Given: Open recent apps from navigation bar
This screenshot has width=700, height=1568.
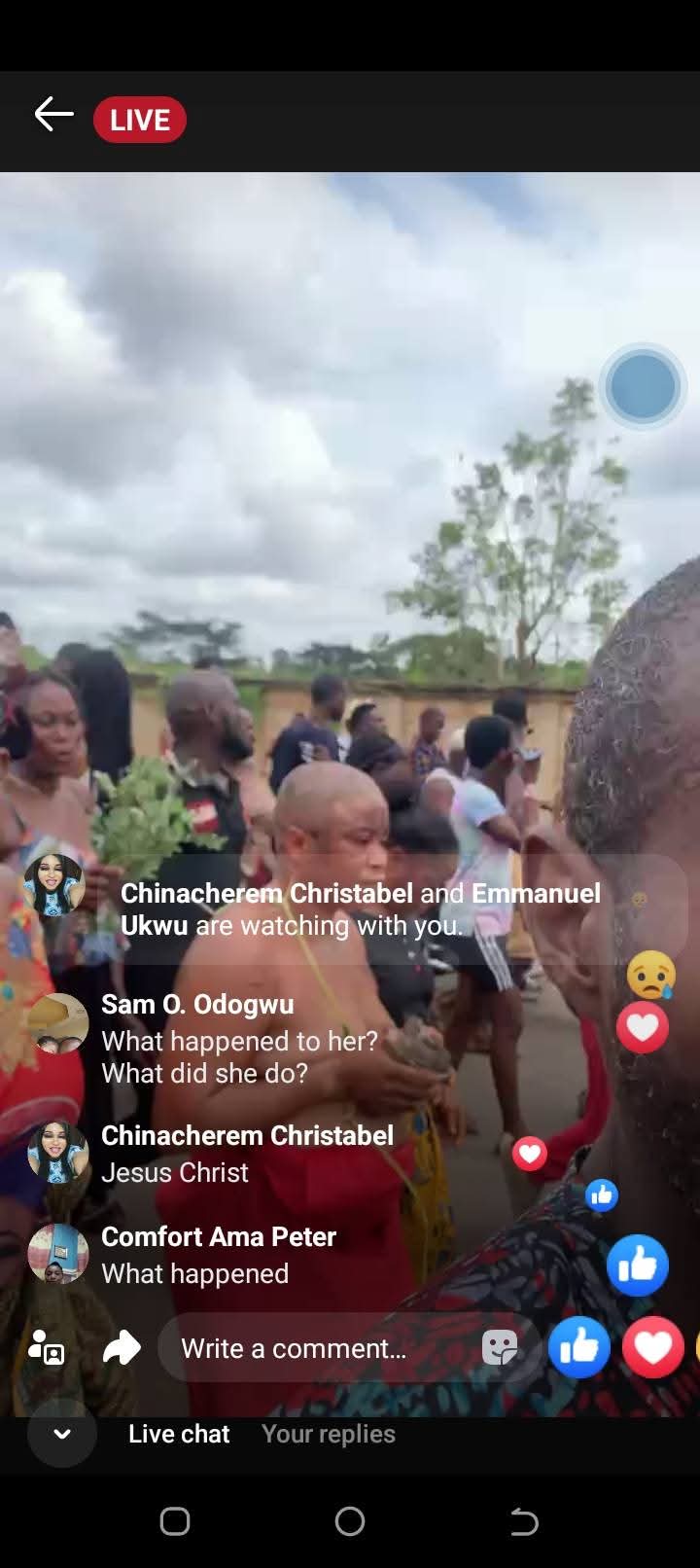Looking at the screenshot, I should [175, 1521].
